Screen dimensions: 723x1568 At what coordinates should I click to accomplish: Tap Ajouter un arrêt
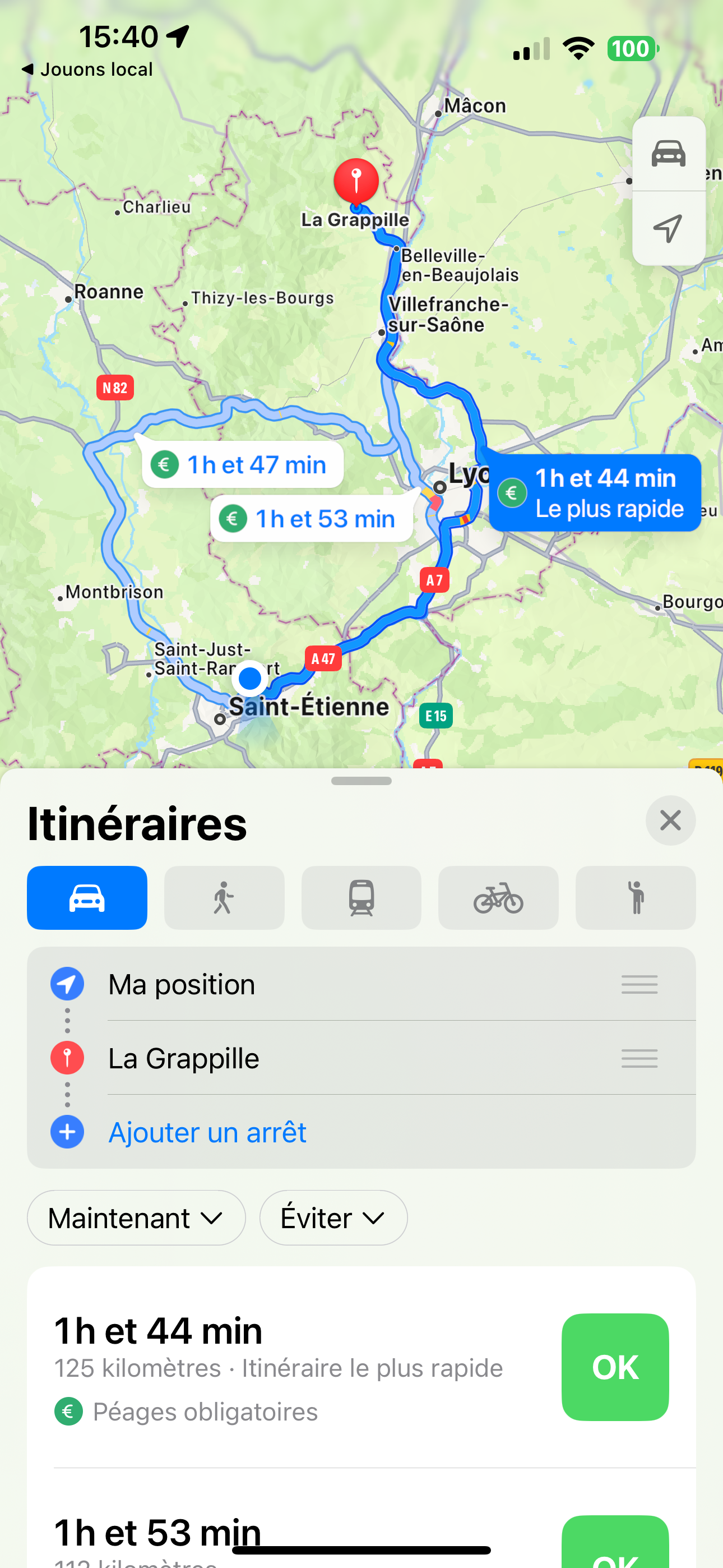pyautogui.click(x=207, y=1132)
